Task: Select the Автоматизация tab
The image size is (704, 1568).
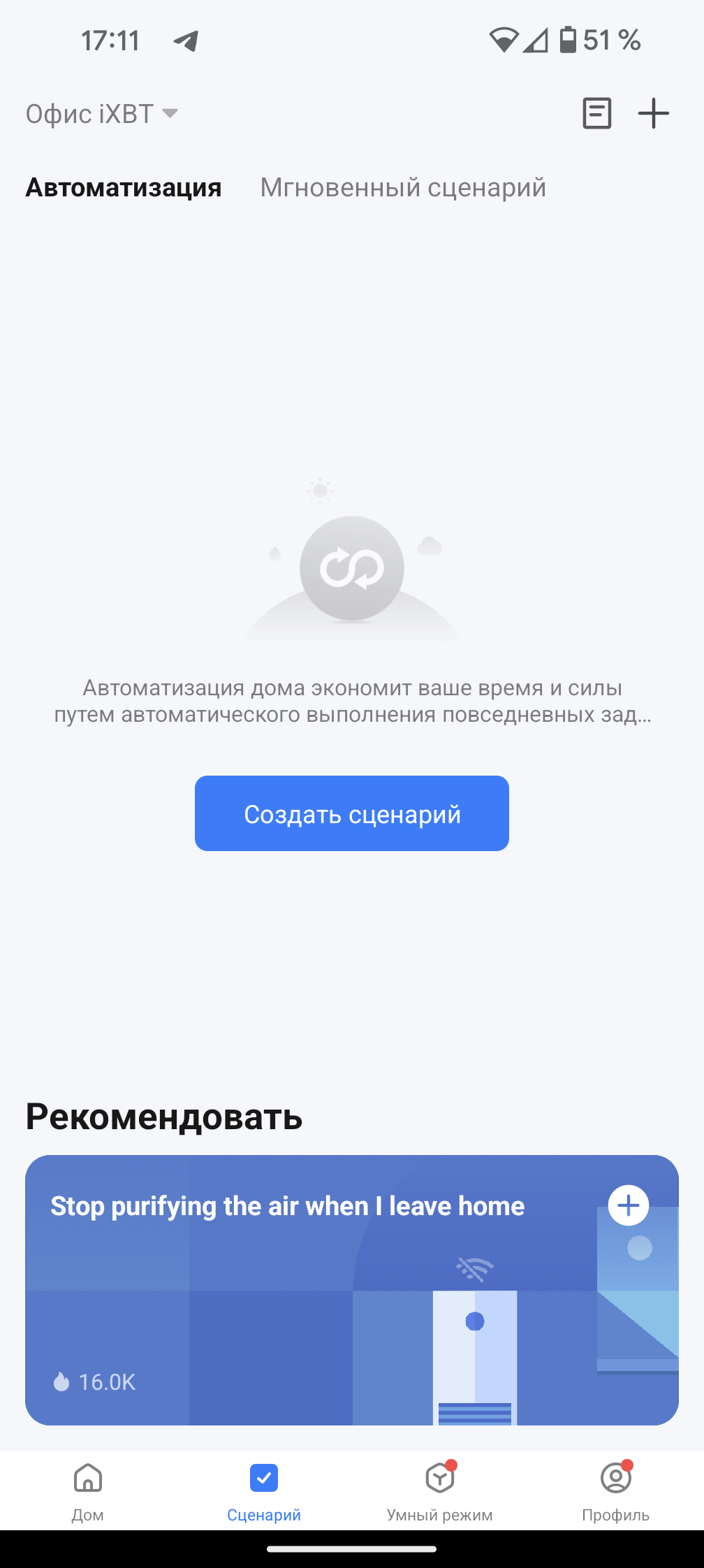Action: click(124, 188)
